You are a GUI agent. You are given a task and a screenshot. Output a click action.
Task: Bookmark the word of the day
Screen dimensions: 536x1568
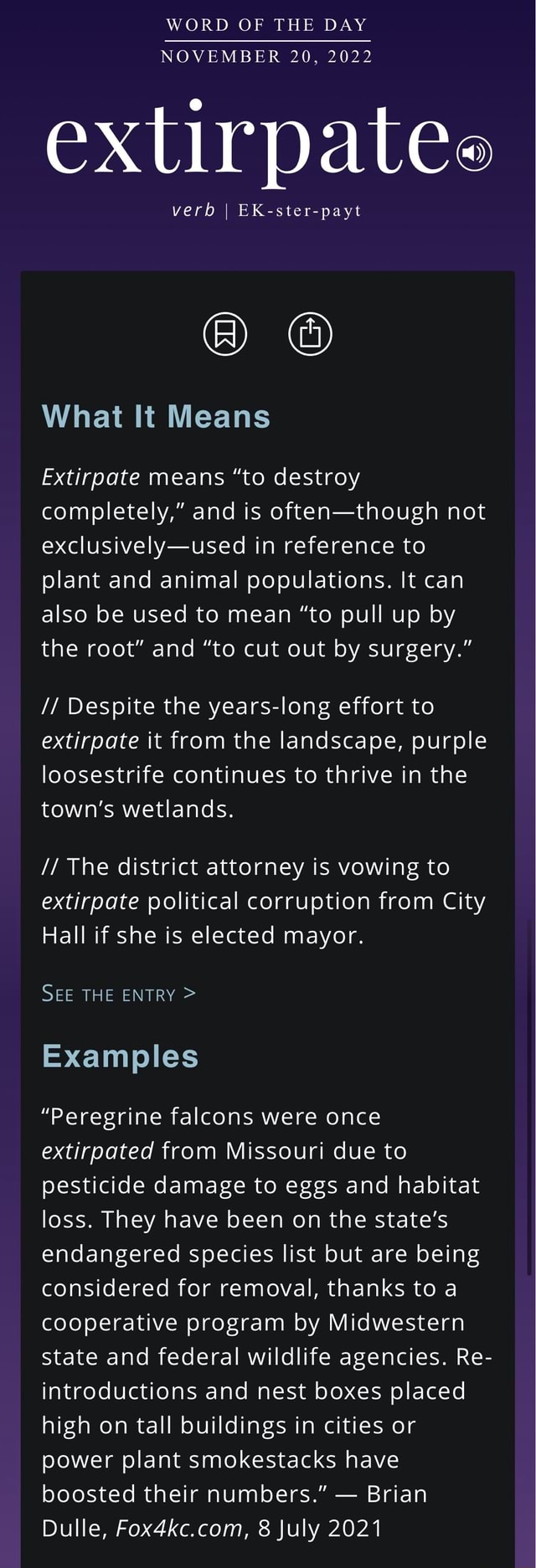(x=225, y=333)
